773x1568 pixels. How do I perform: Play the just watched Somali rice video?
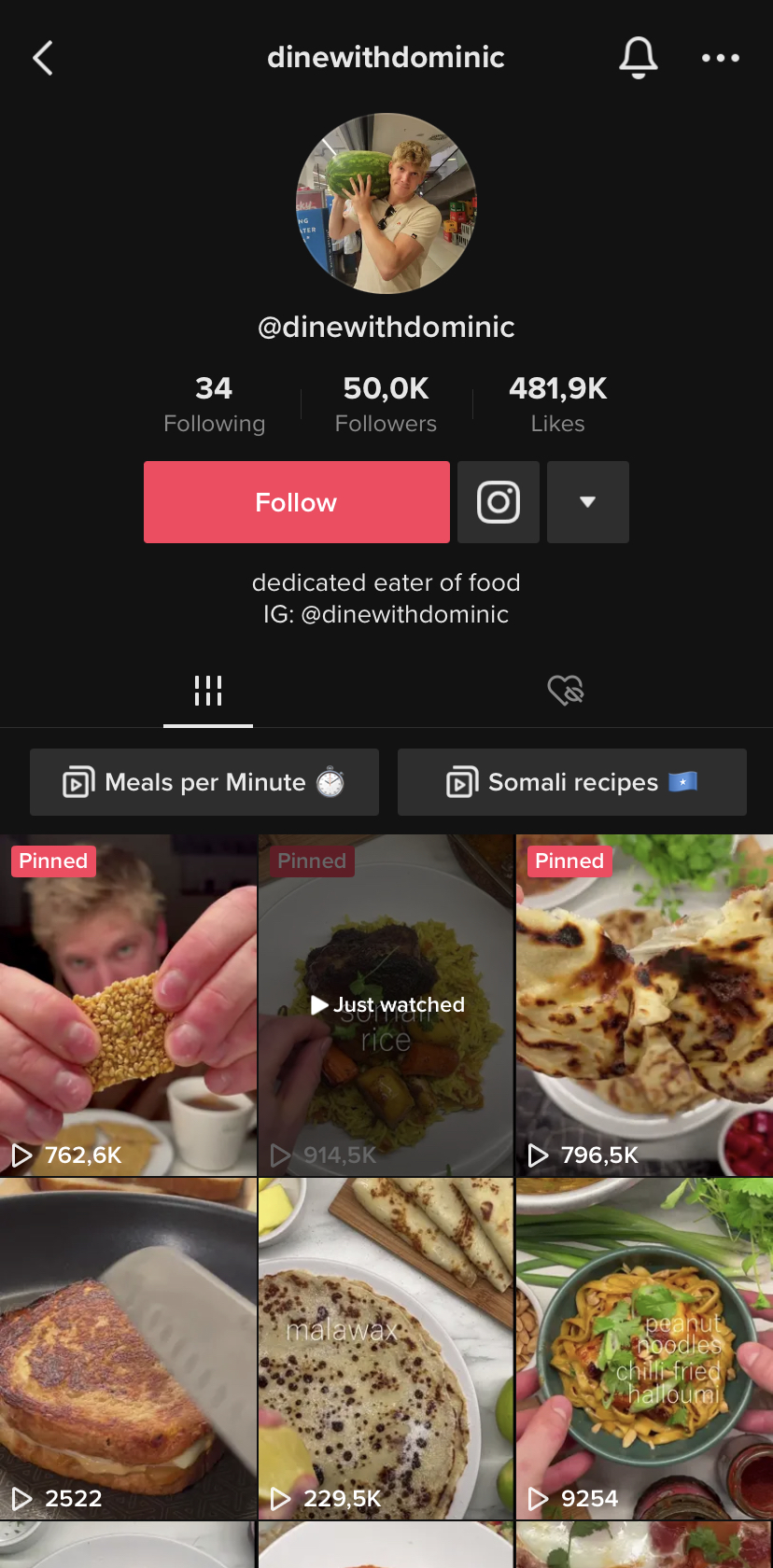point(386,1005)
